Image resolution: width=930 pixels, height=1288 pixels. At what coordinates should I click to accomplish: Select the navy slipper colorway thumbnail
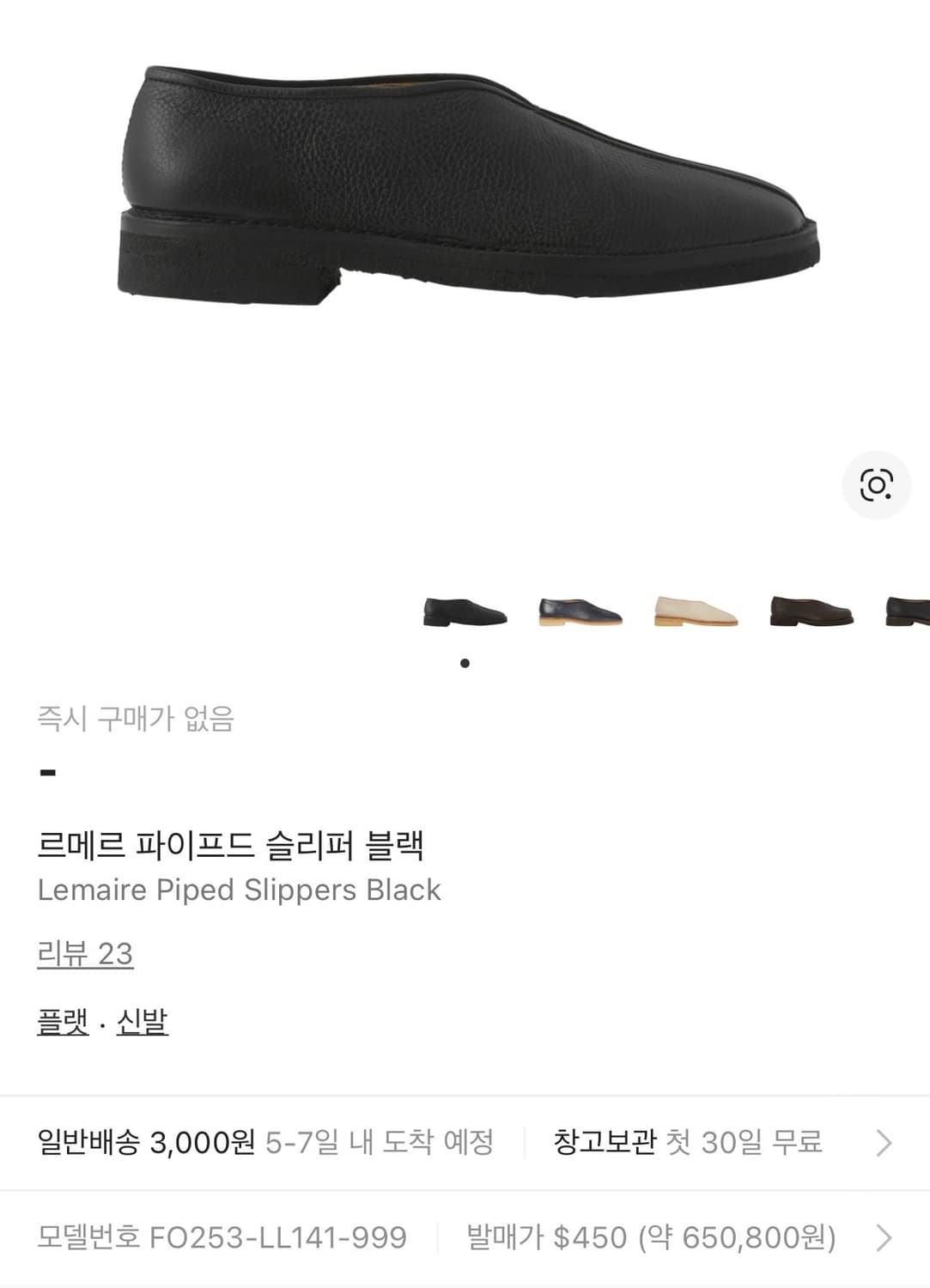[580, 611]
